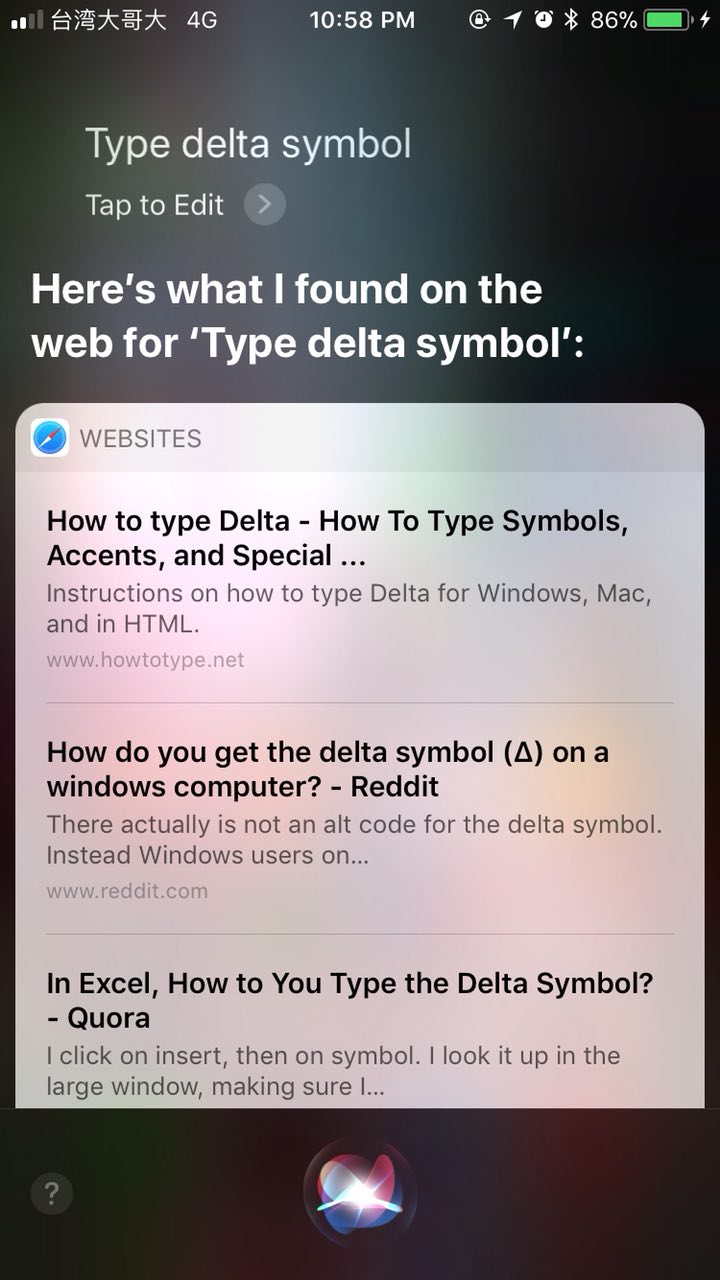The width and height of the screenshot is (720, 1280).
Task: Open the Quora result about Excel Delta Symbol
Action: pos(360,1022)
